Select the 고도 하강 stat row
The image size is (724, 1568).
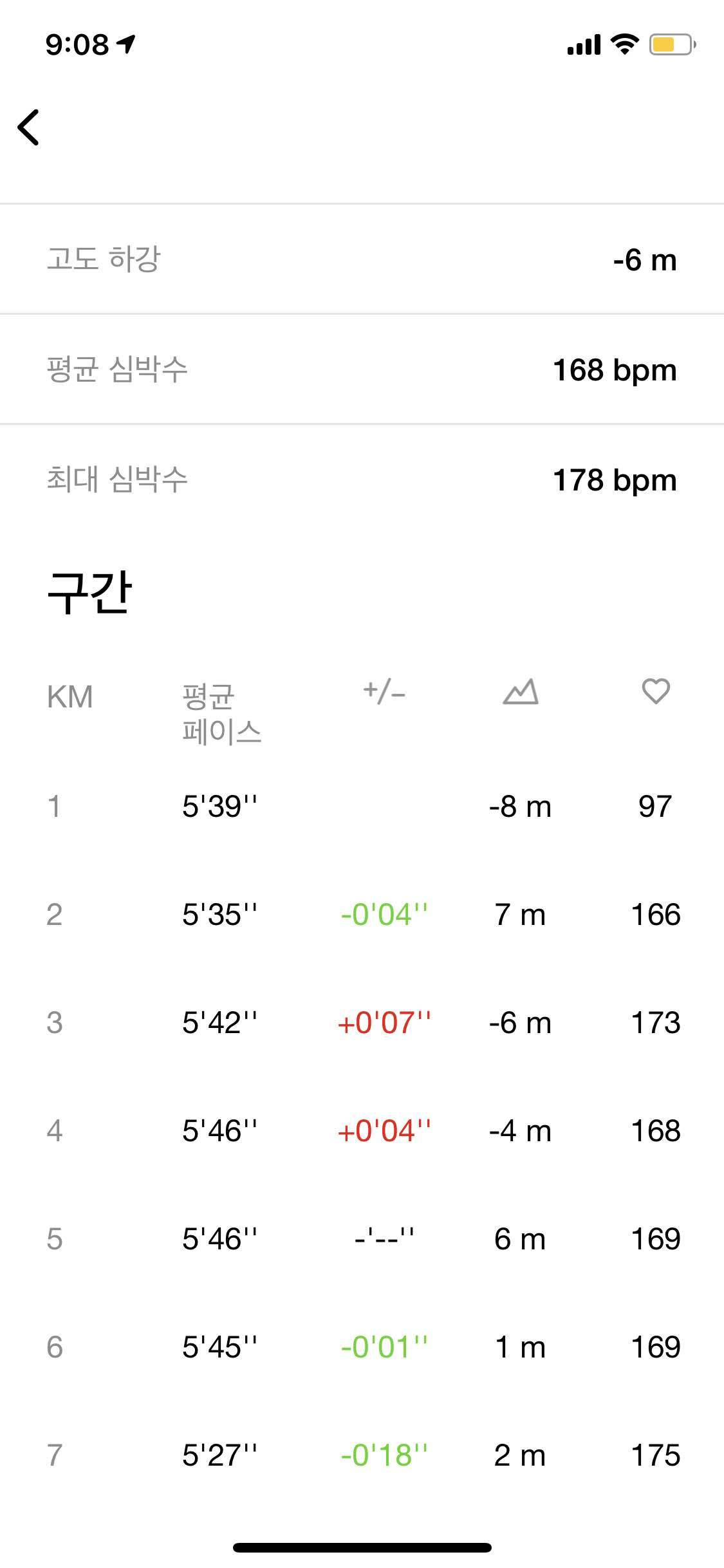click(x=362, y=261)
